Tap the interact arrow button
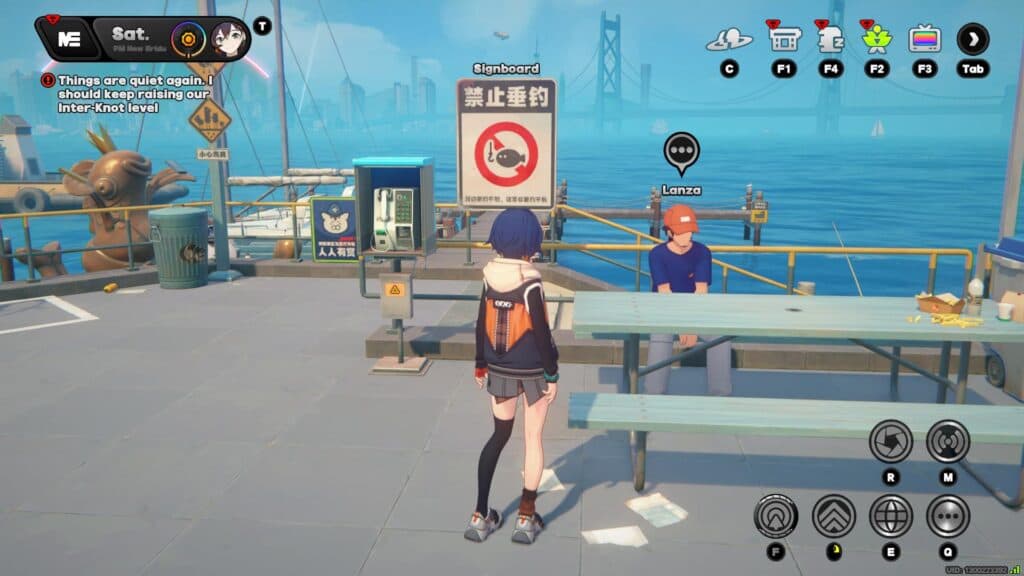The image size is (1024, 576). pyautogui.click(x=776, y=516)
